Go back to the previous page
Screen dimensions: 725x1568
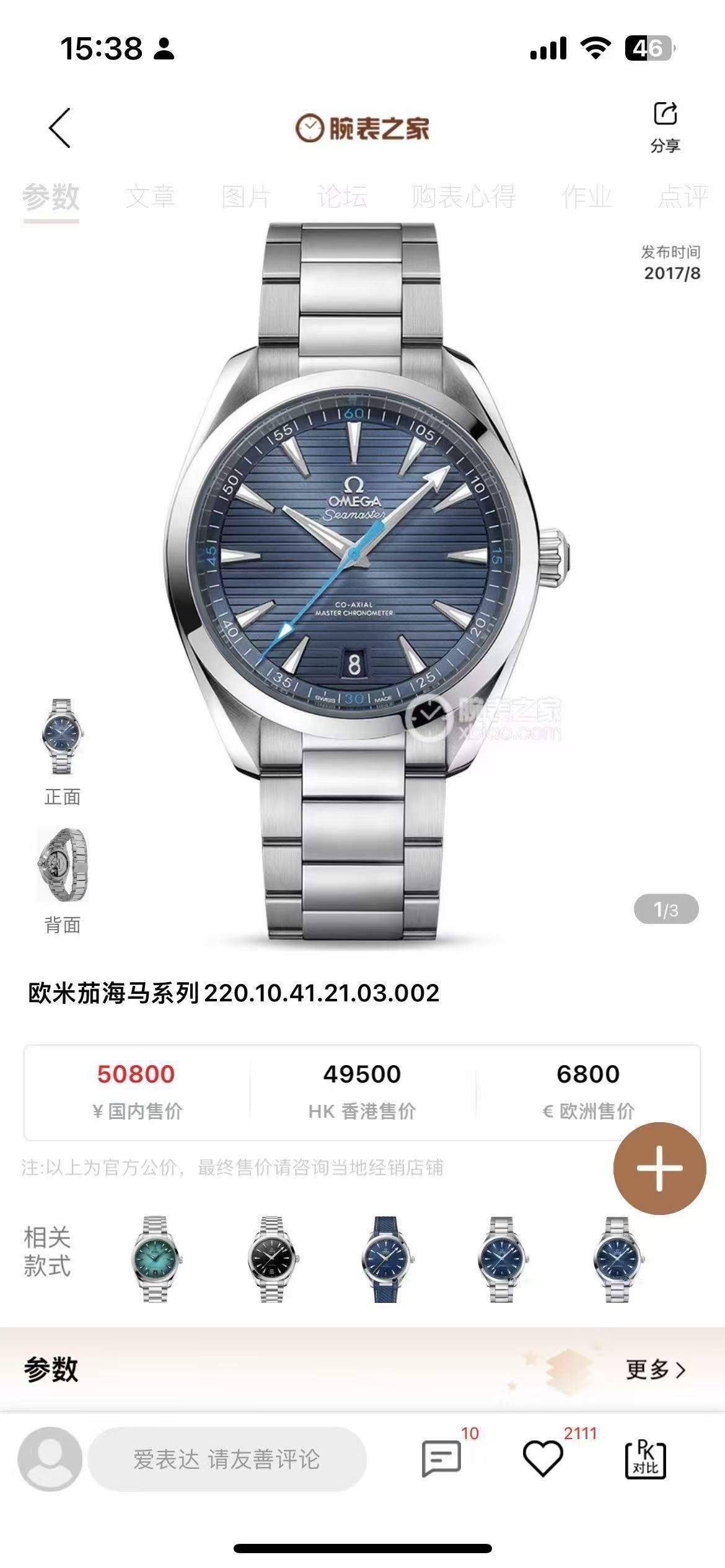click(60, 128)
